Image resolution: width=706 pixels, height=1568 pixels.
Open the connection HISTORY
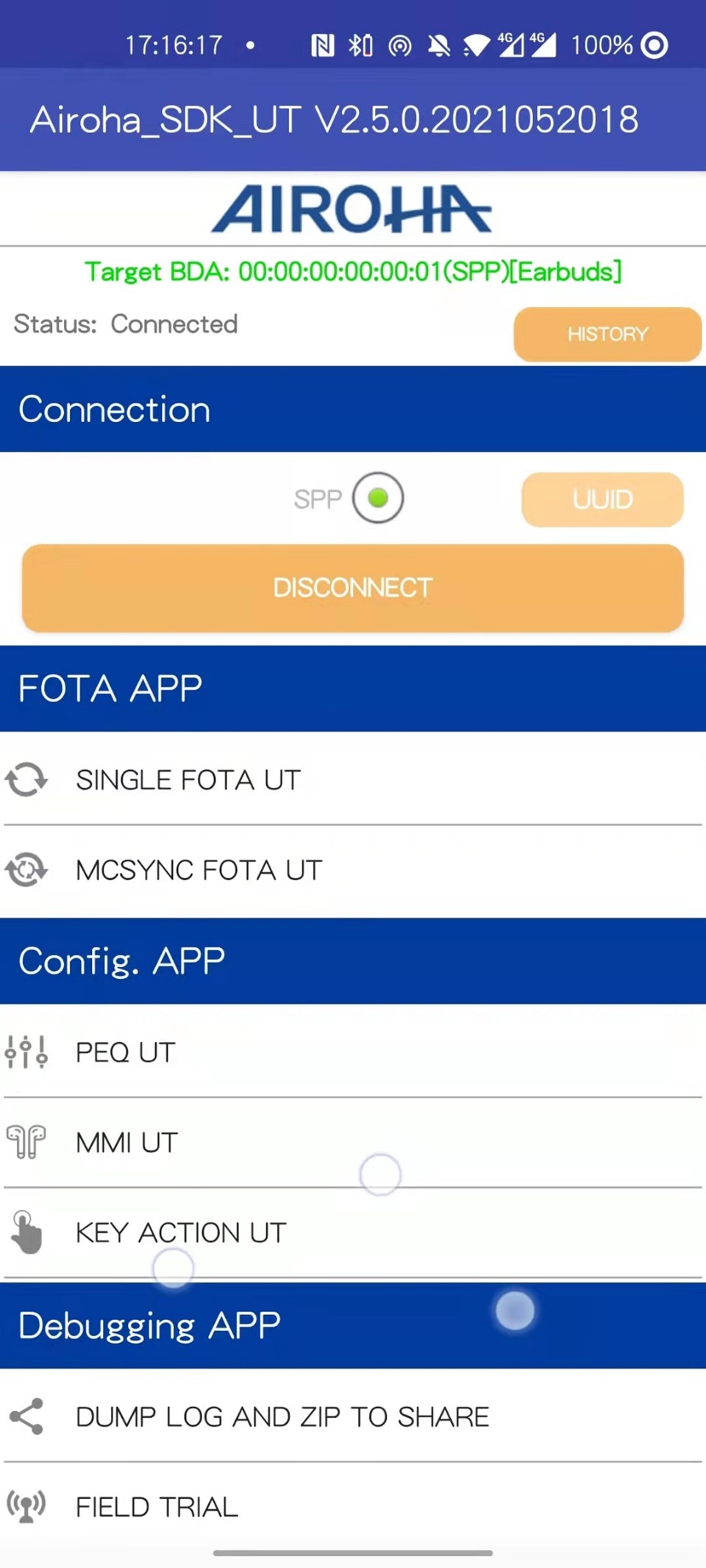pyautogui.click(x=607, y=335)
